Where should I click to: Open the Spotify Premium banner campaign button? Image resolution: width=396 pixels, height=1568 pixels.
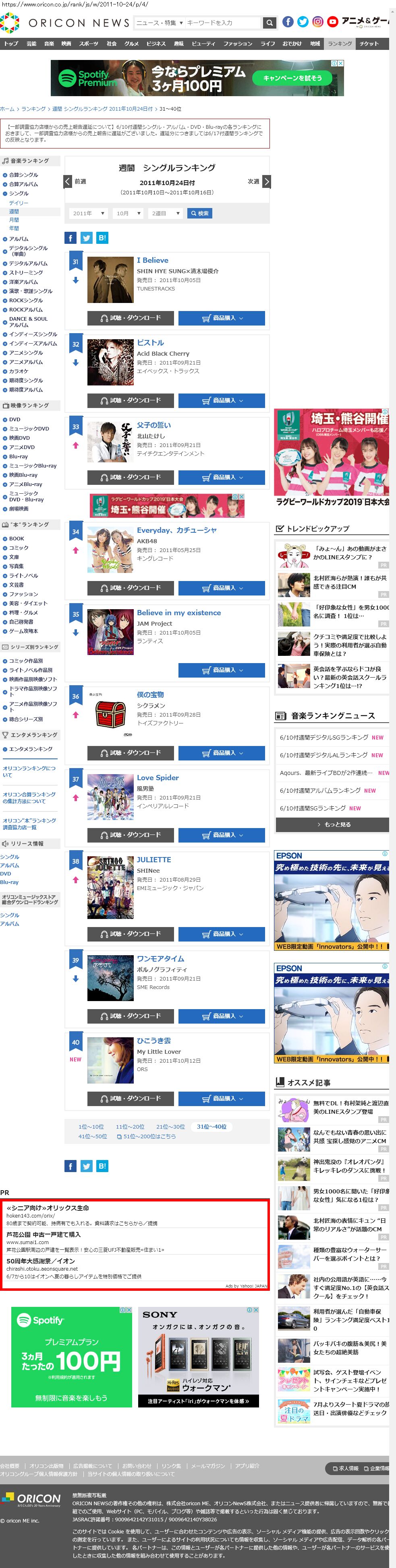(292, 78)
